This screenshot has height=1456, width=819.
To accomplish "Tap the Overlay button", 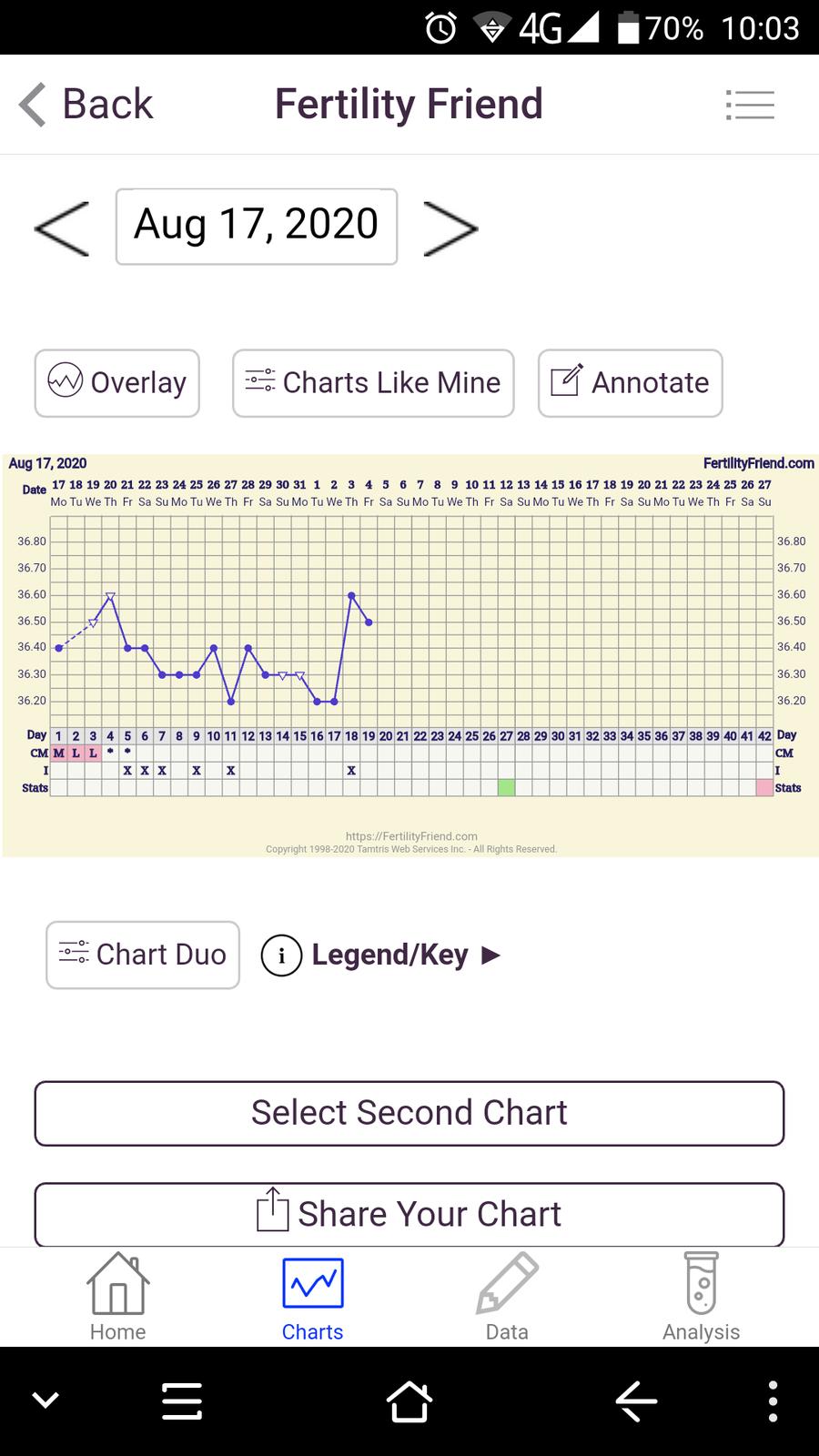I will pyautogui.click(x=117, y=383).
